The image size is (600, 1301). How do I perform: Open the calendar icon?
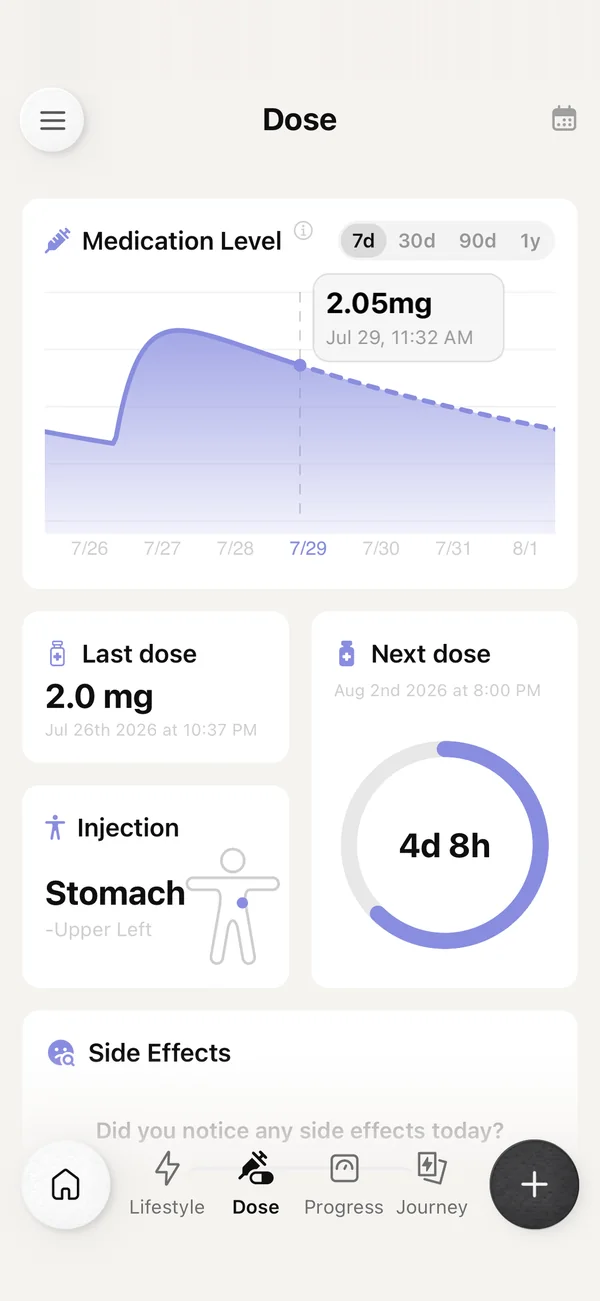coord(564,118)
